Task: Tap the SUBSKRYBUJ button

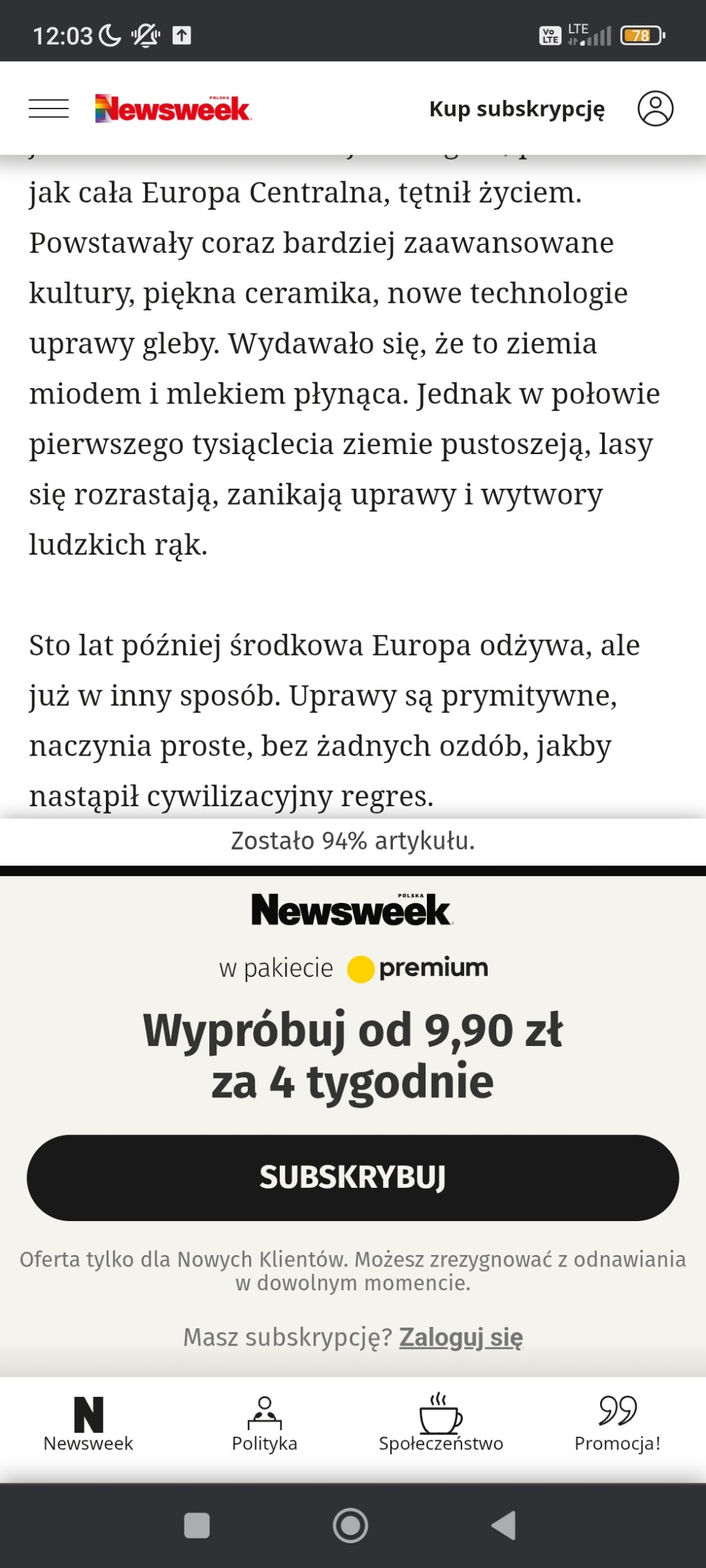Action: pyautogui.click(x=352, y=1177)
